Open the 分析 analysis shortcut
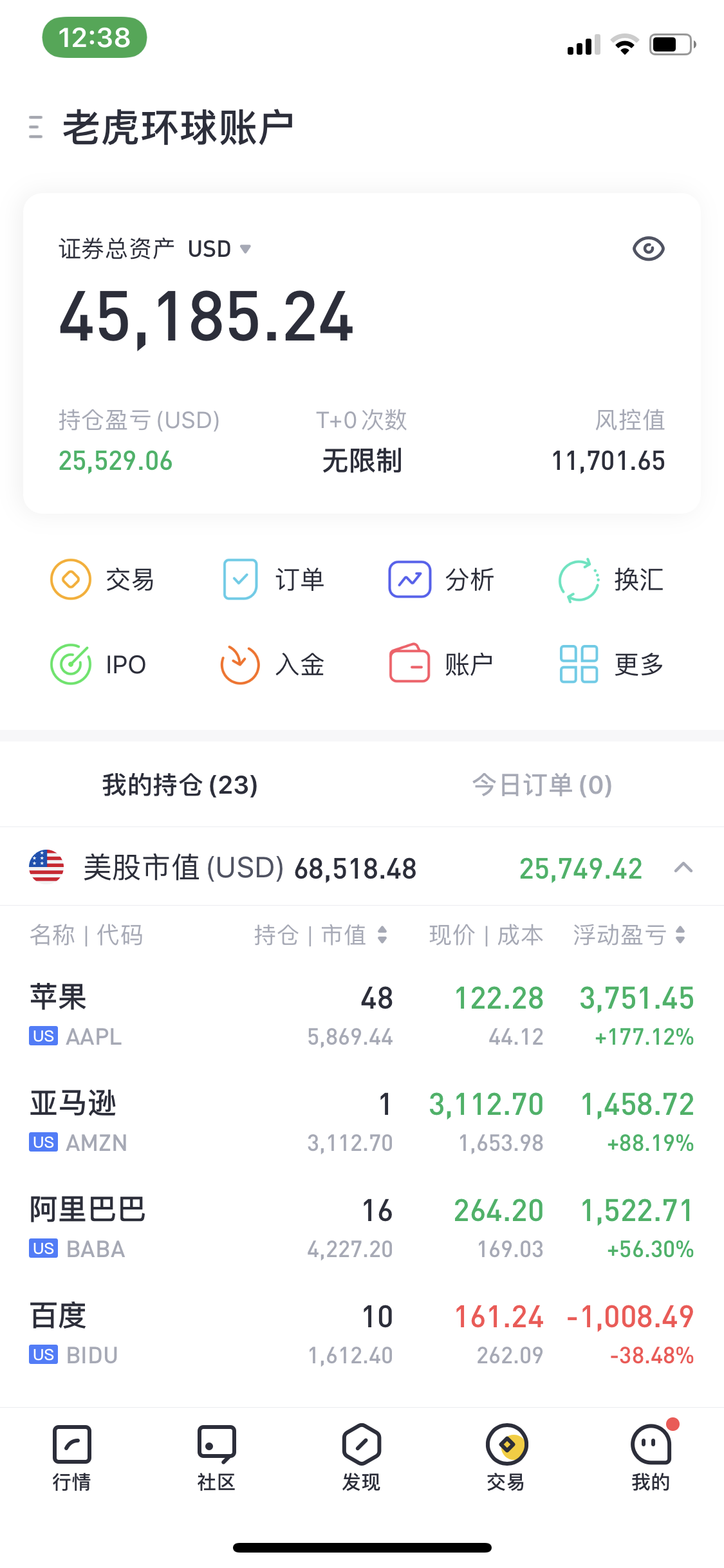The width and height of the screenshot is (724, 1568). (442, 579)
